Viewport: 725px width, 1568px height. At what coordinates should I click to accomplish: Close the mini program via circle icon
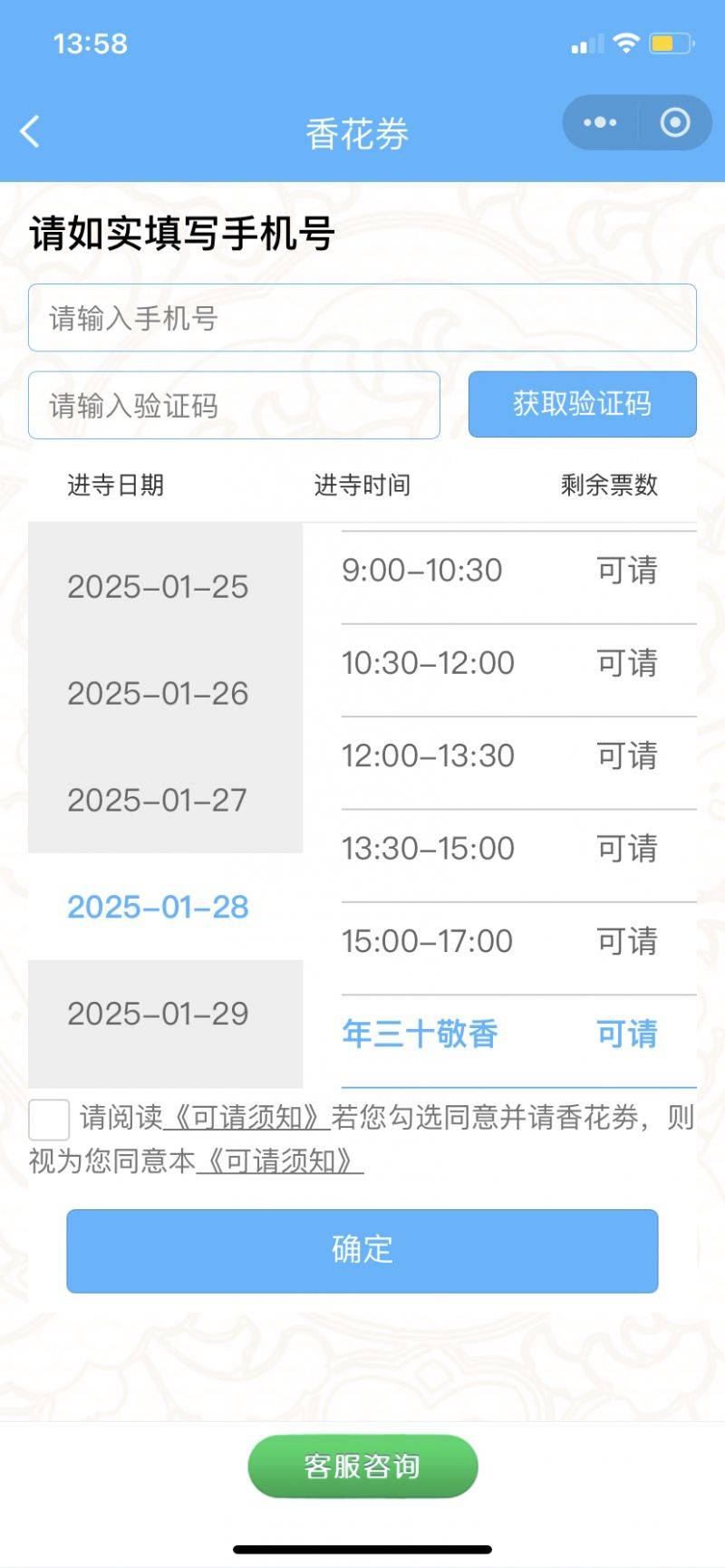click(675, 122)
